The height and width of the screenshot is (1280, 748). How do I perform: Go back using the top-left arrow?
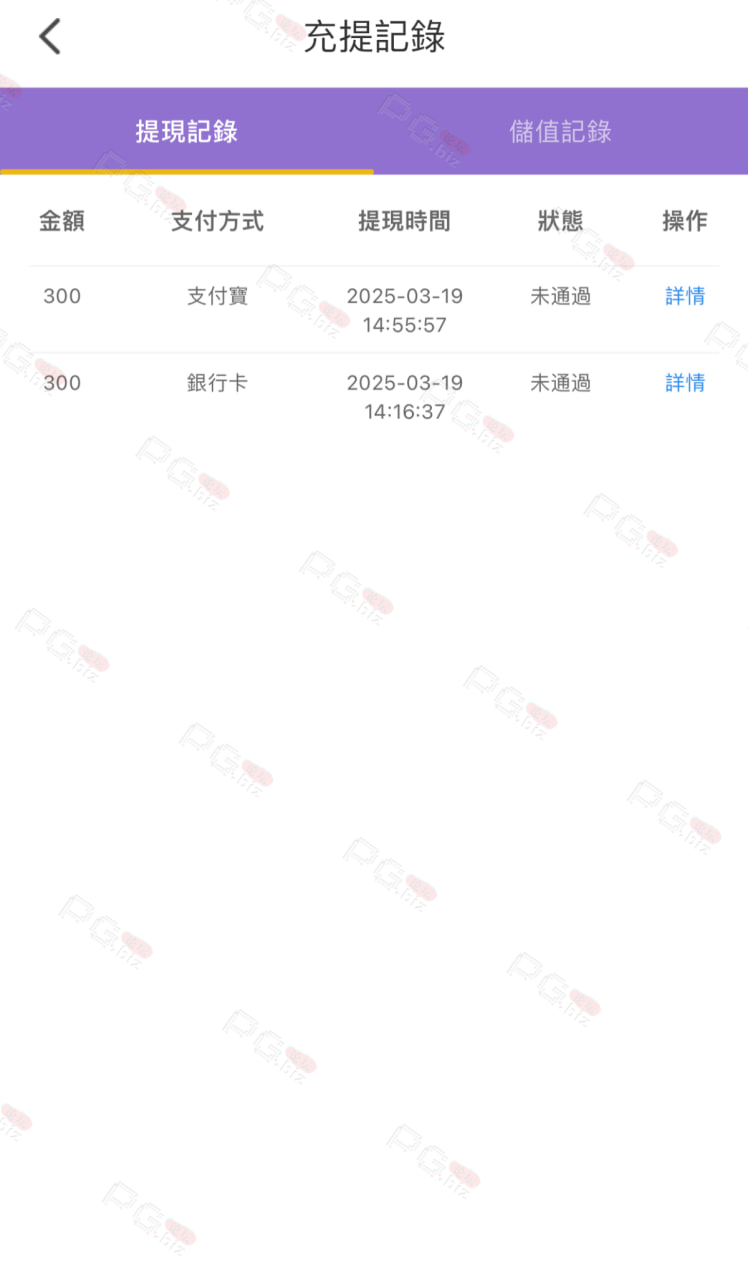click(50, 38)
